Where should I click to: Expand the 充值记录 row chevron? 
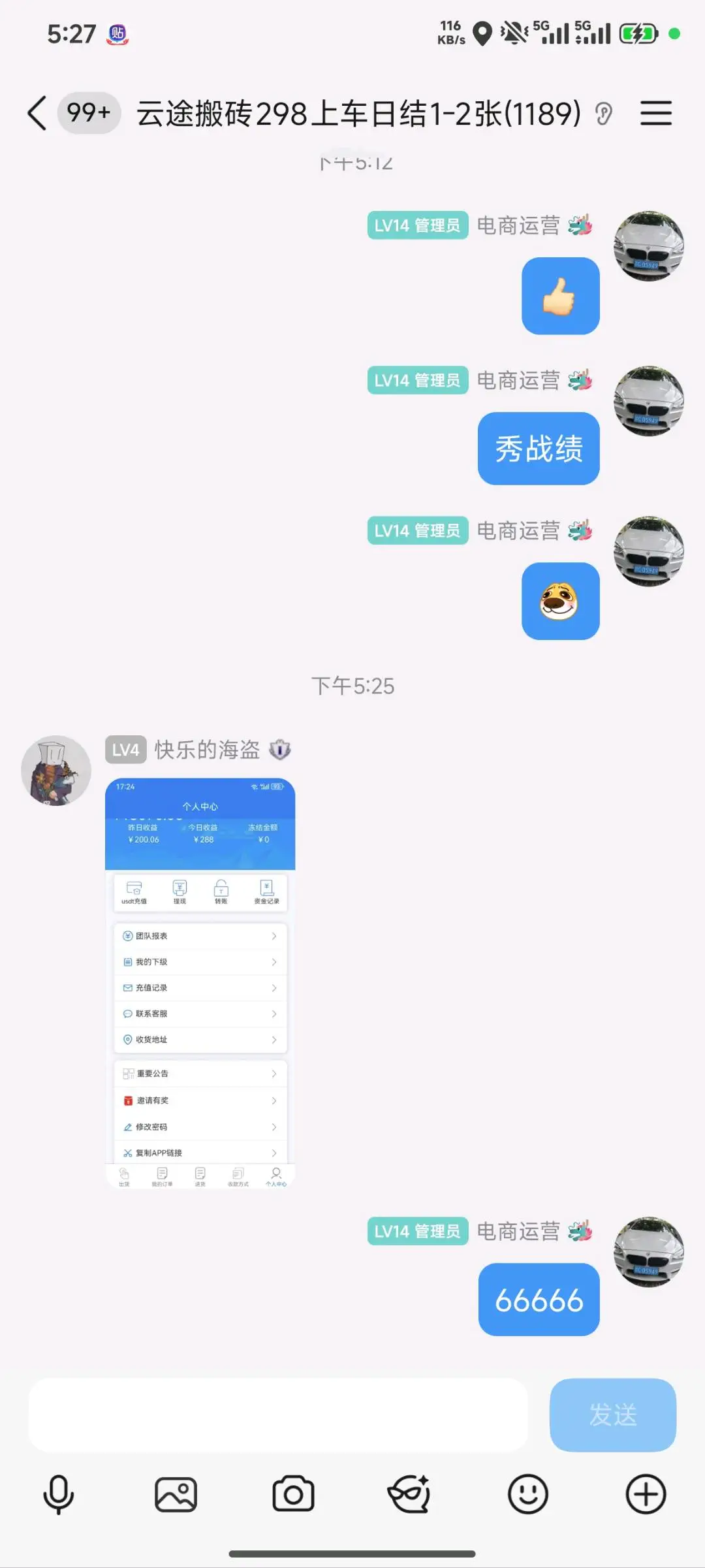coord(274,987)
